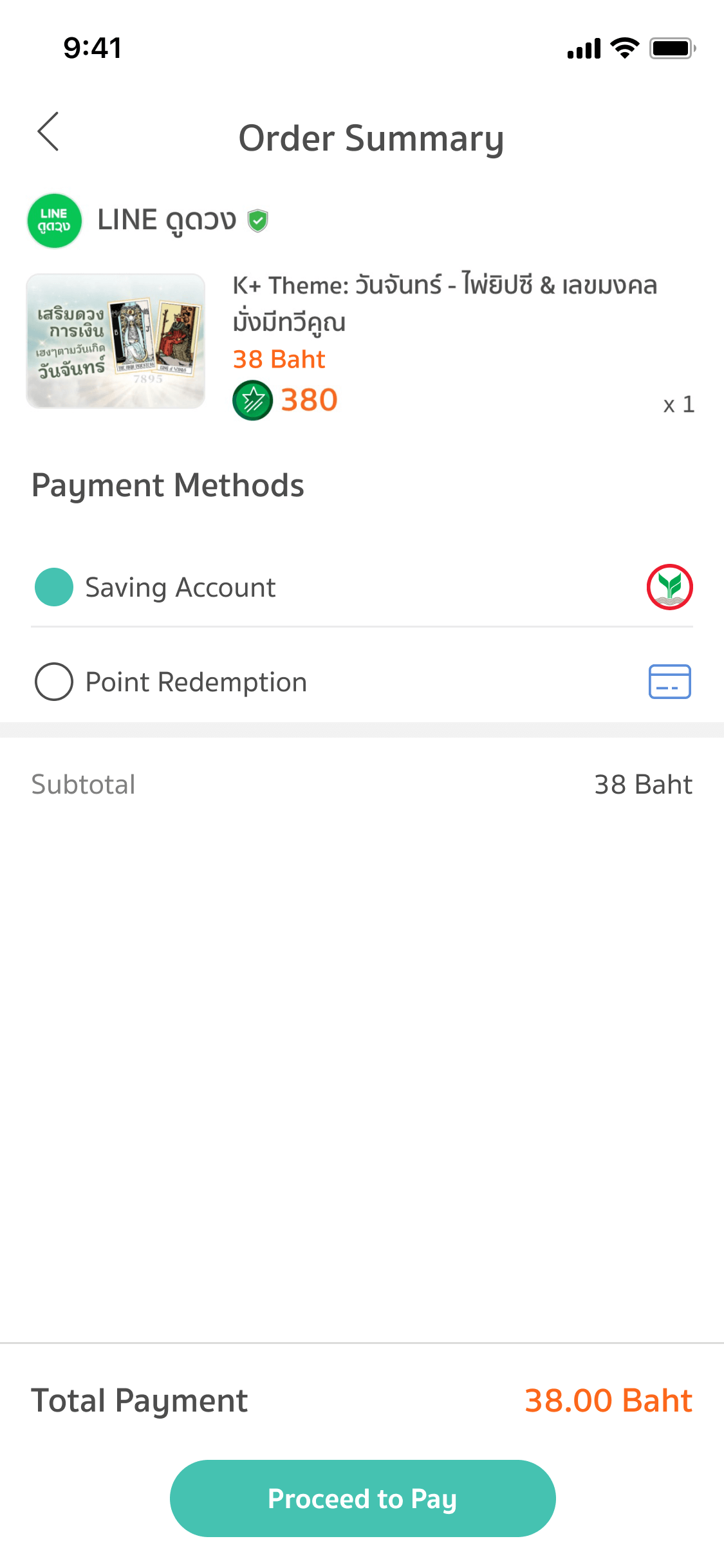724x1568 pixels.
Task: Tap Proceed to Pay button
Action: [x=362, y=1498]
